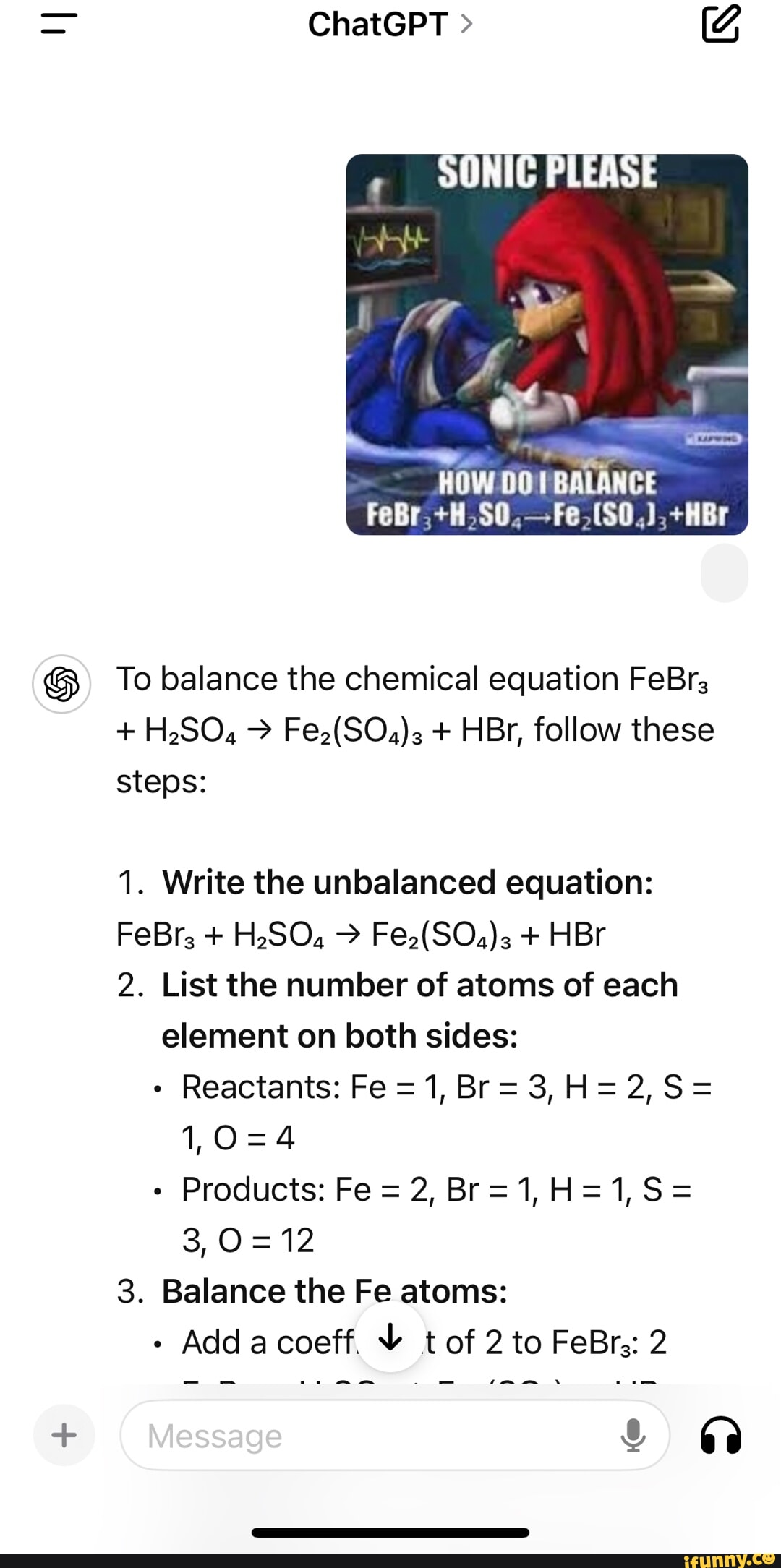Tap the microphone for voice dictation
The image size is (781, 1568).
(633, 1437)
